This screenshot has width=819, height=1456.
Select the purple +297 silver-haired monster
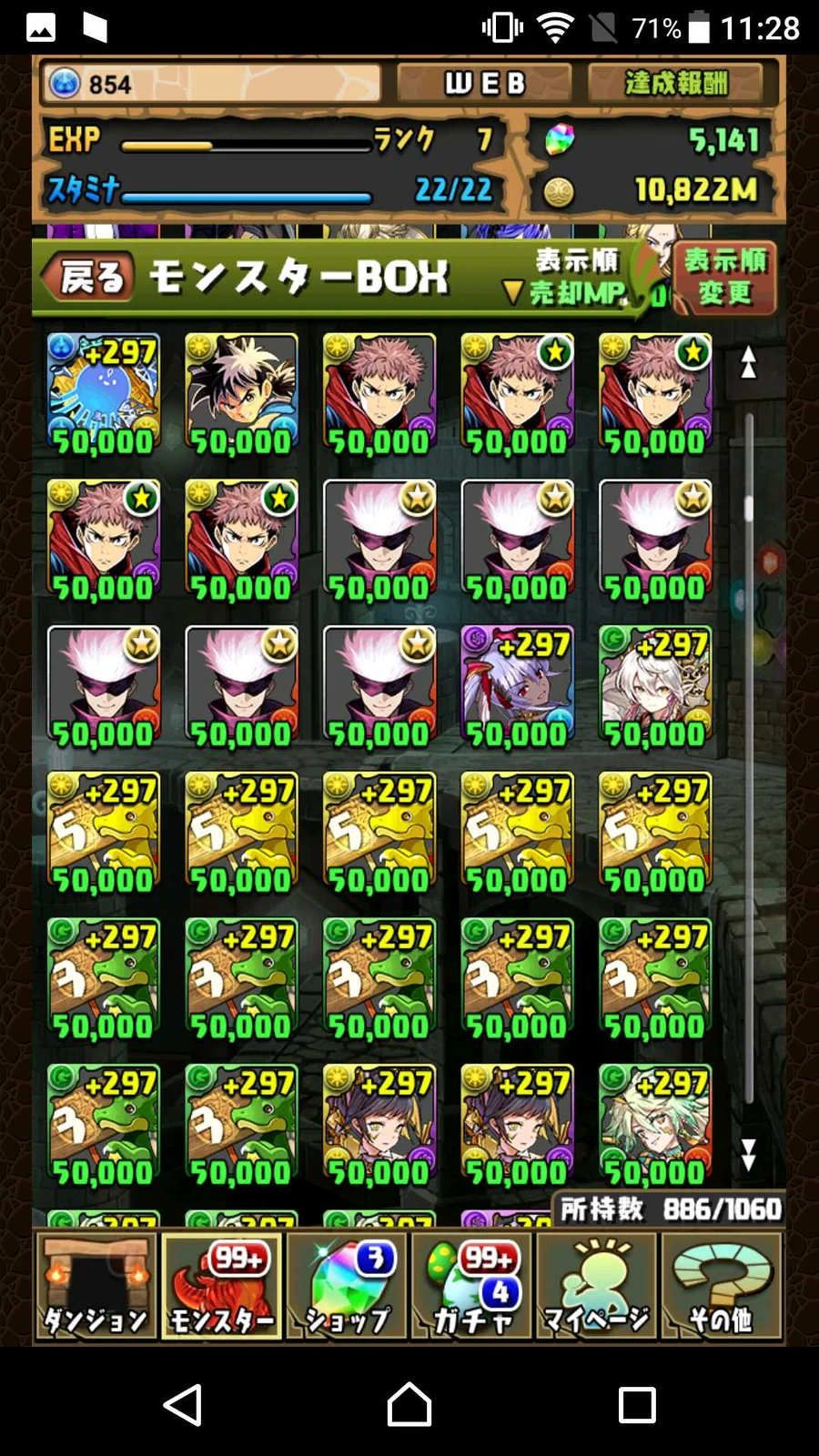[517, 686]
